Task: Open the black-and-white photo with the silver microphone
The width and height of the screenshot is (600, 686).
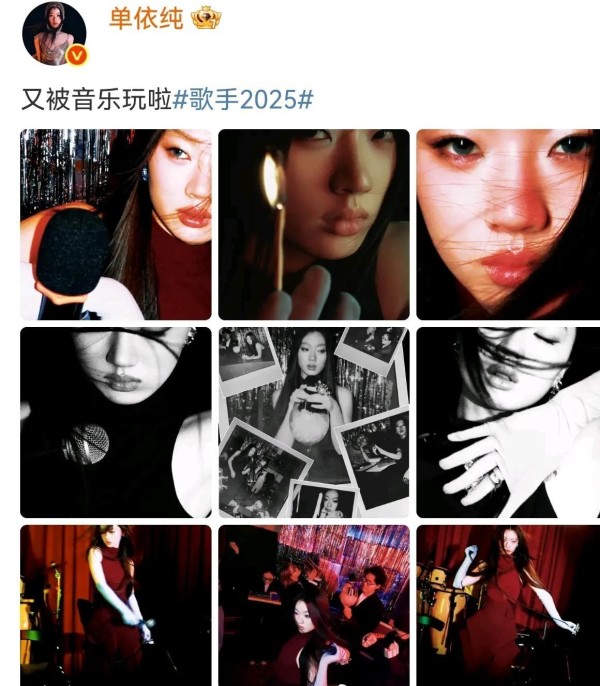Action: pos(115,421)
